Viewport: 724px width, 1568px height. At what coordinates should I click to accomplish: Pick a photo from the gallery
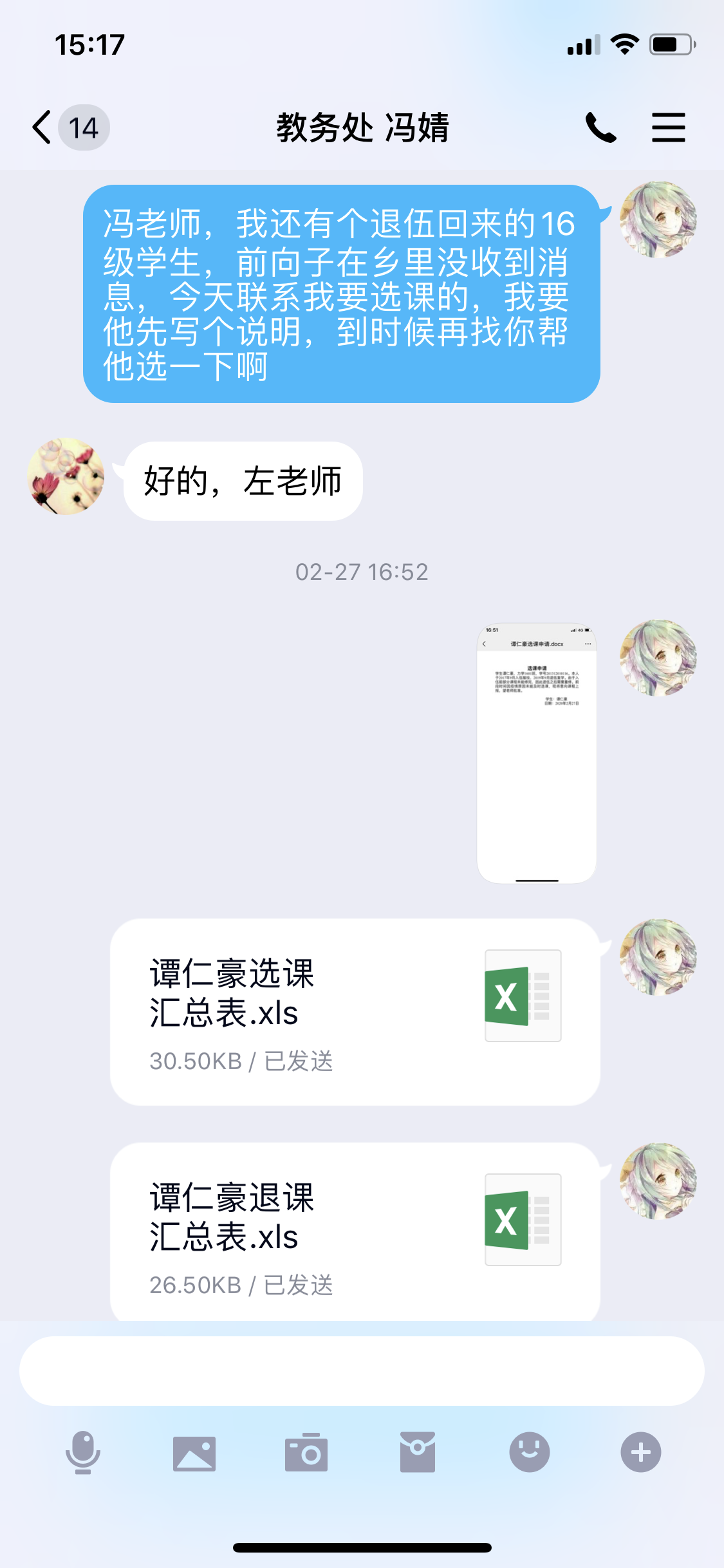coord(194,1453)
